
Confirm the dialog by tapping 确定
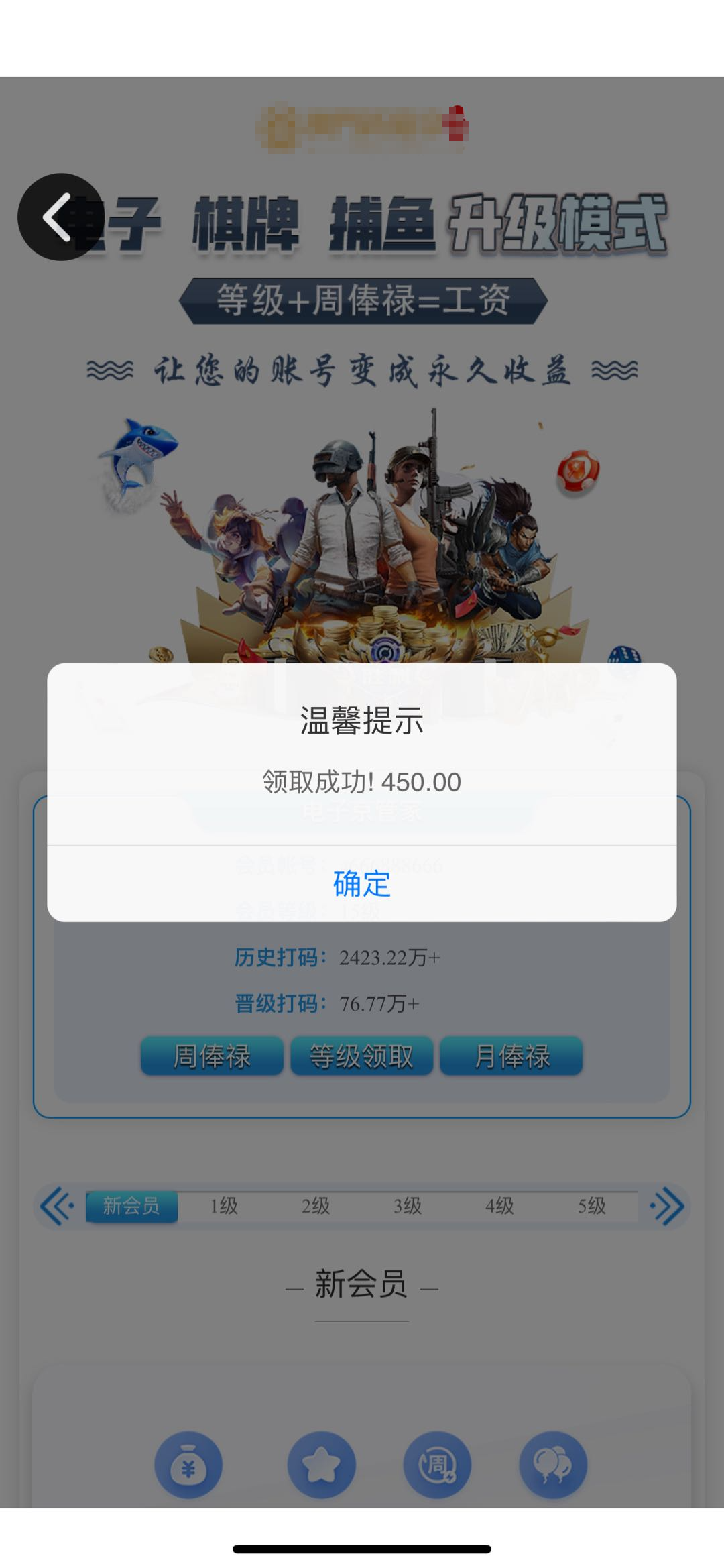click(361, 885)
